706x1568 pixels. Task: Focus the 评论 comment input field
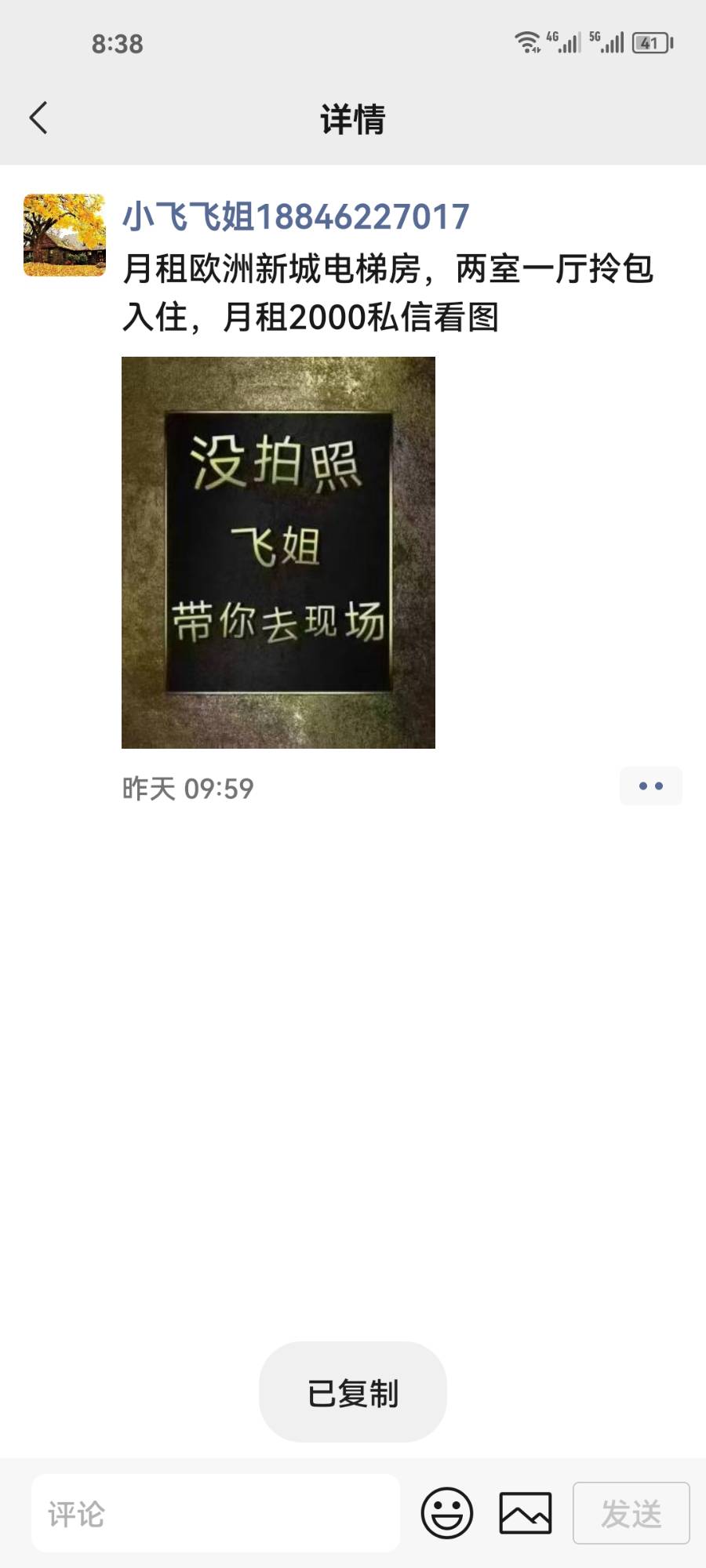tap(216, 1513)
